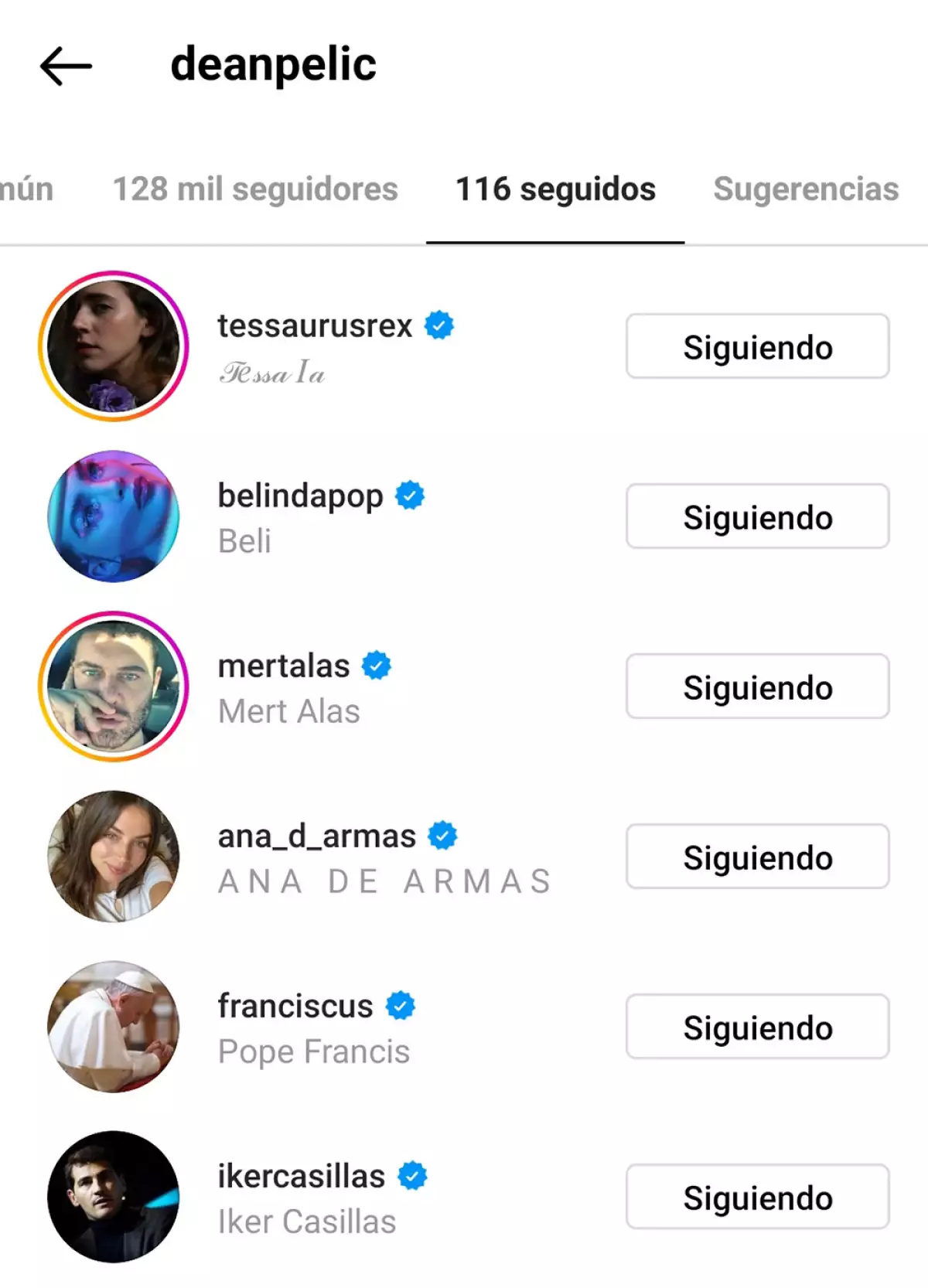
Task: Open the Sugerencias tab
Action: pos(806,189)
